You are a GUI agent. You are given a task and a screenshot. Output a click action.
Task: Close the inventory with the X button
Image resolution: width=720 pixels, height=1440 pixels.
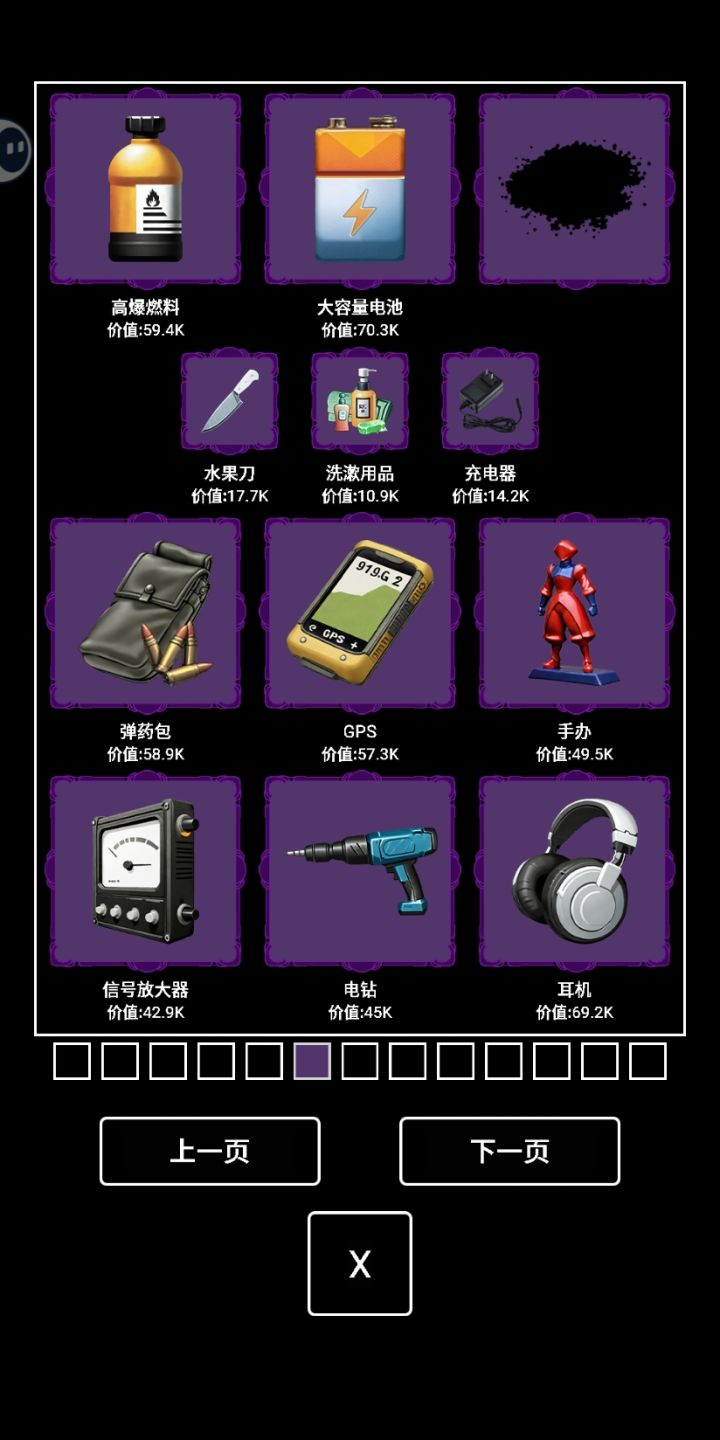coord(360,1263)
